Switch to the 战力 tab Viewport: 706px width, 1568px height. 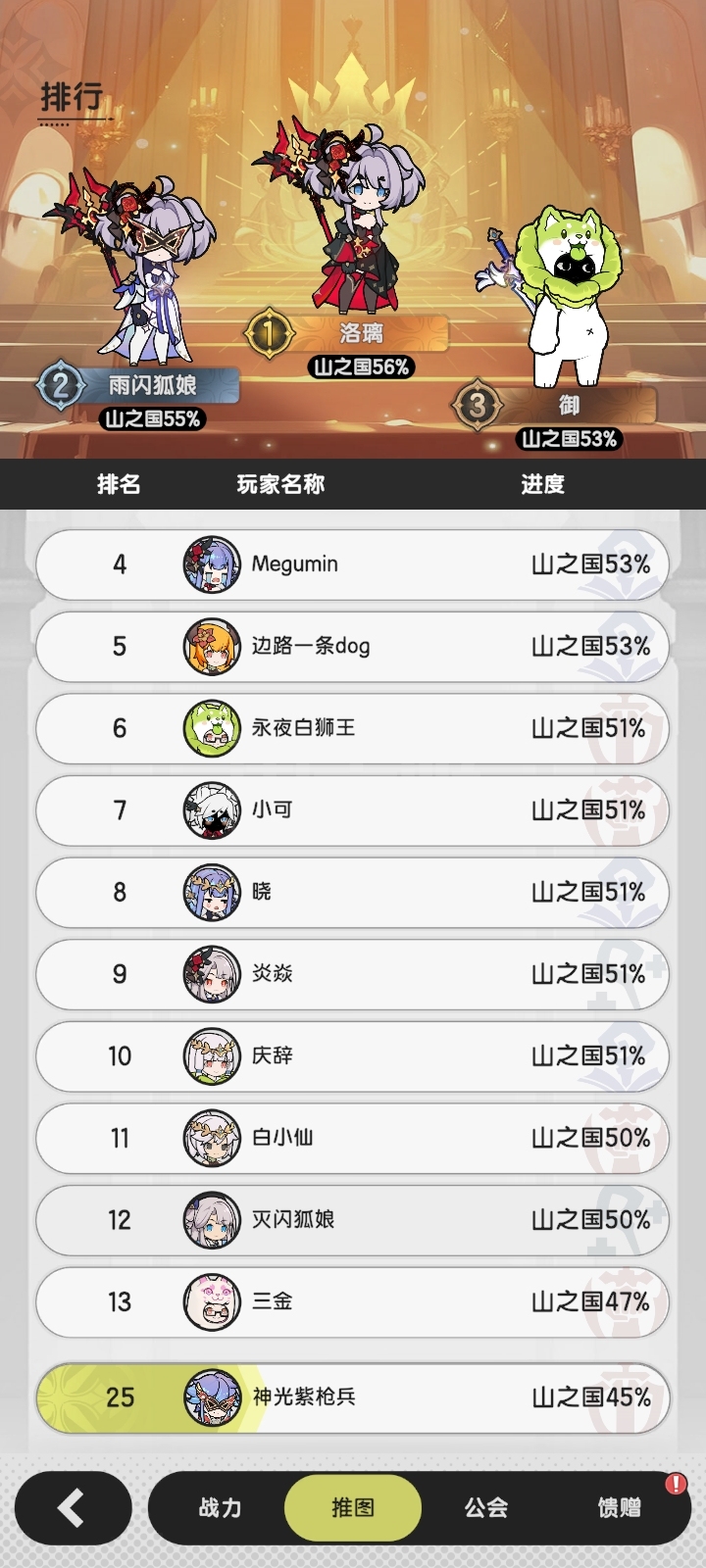click(220, 1507)
